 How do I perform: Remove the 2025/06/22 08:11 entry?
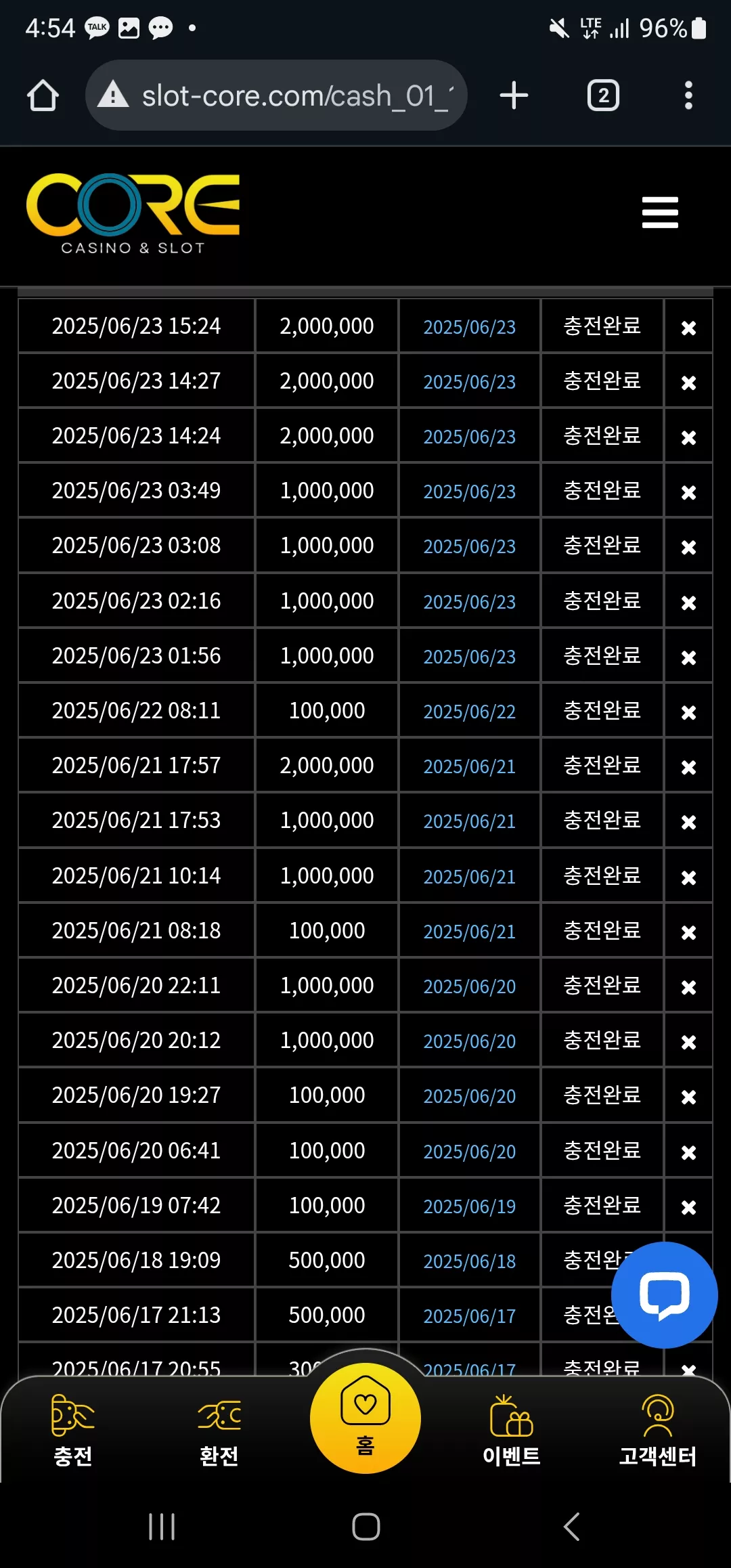(x=688, y=712)
